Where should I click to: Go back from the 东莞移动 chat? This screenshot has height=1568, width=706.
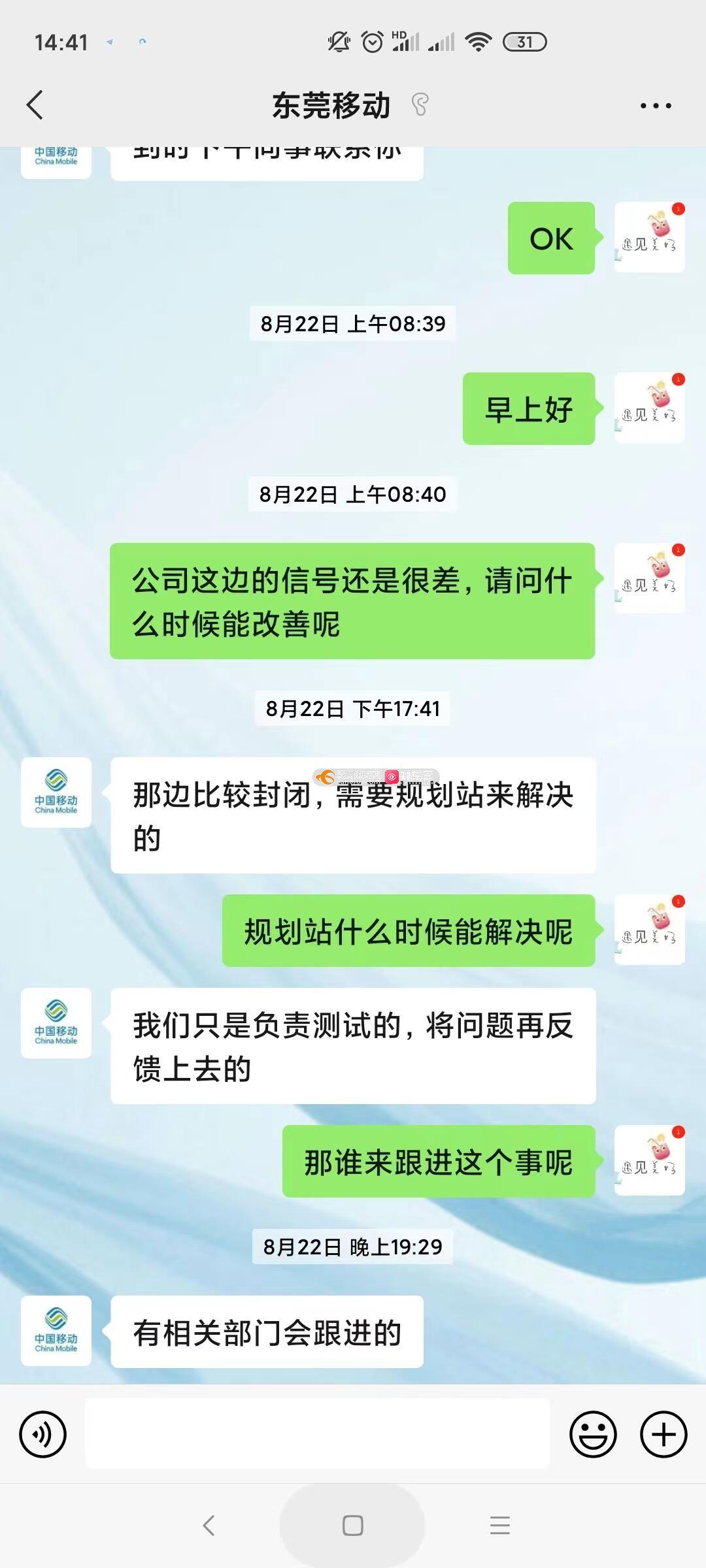pyautogui.click(x=35, y=105)
